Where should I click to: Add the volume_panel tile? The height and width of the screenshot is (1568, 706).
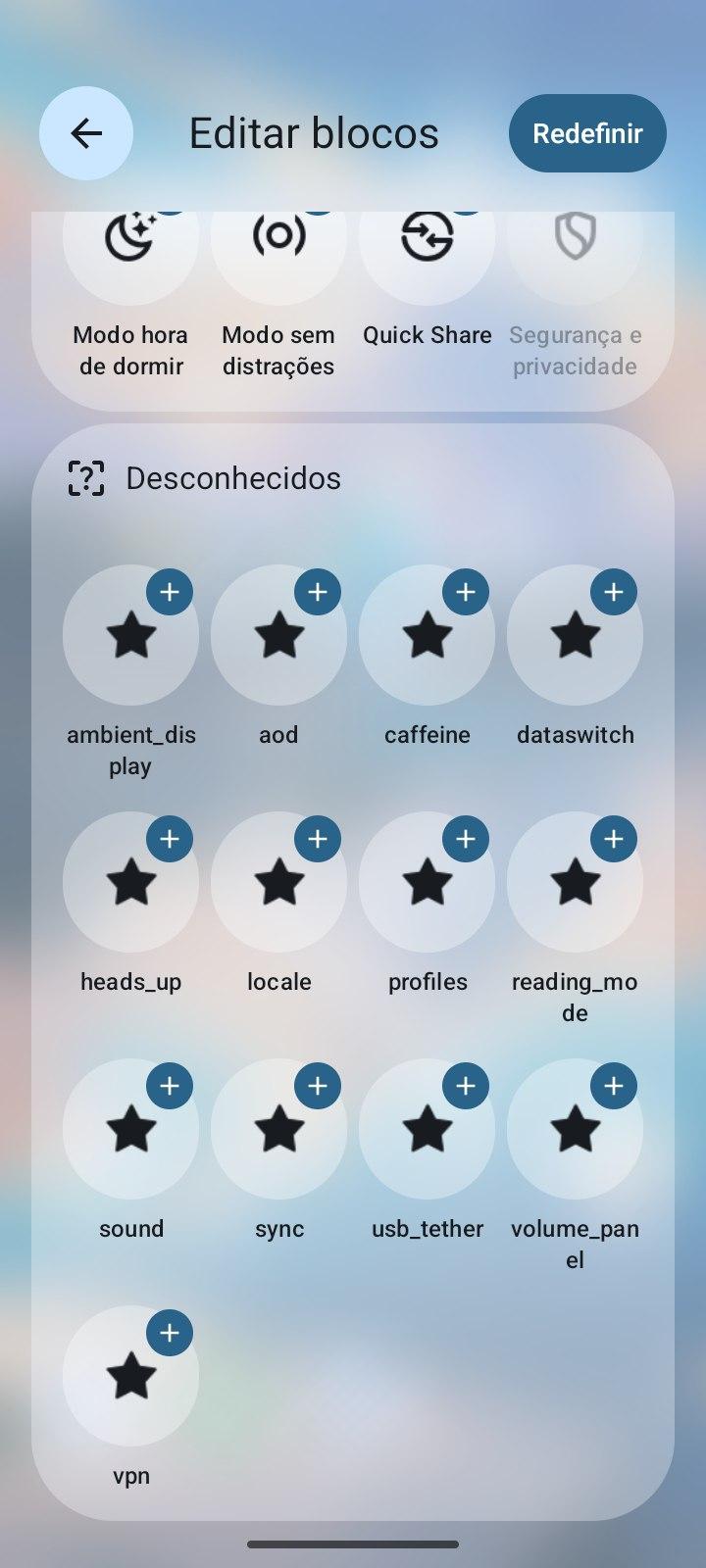[x=614, y=1086]
